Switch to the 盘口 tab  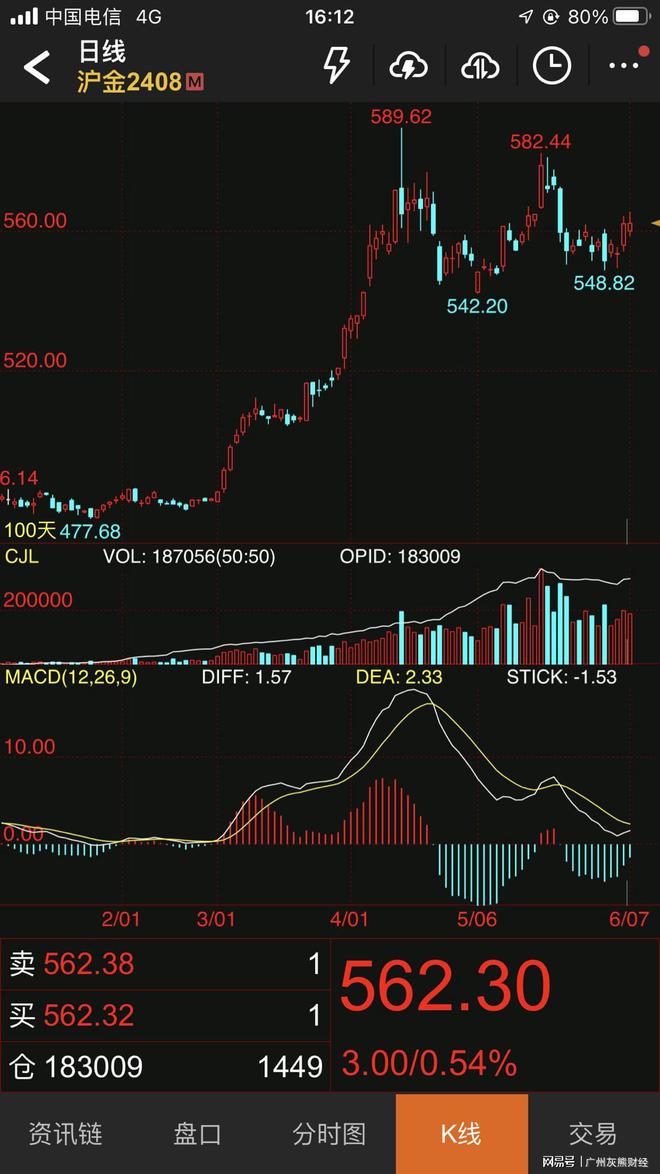click(197, 1133)
